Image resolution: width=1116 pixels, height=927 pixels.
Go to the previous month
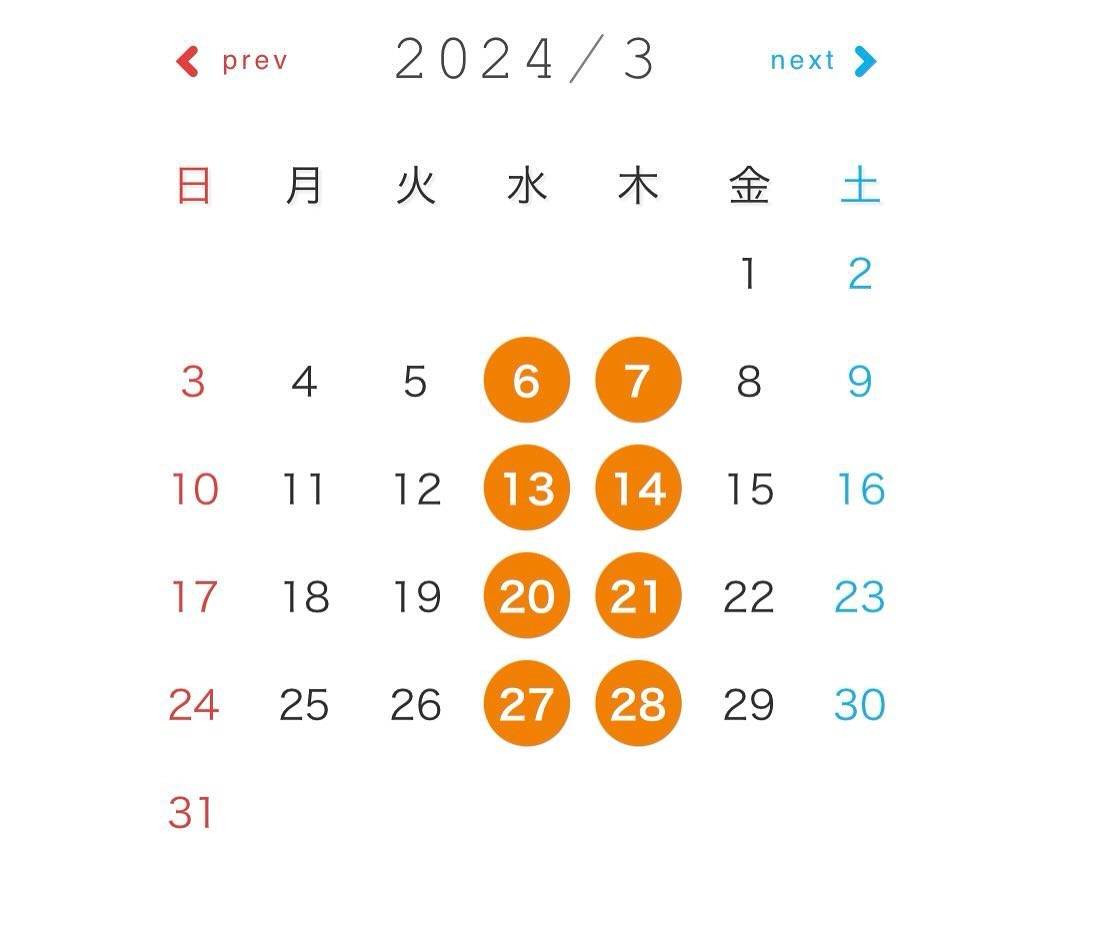coord(232,61)
